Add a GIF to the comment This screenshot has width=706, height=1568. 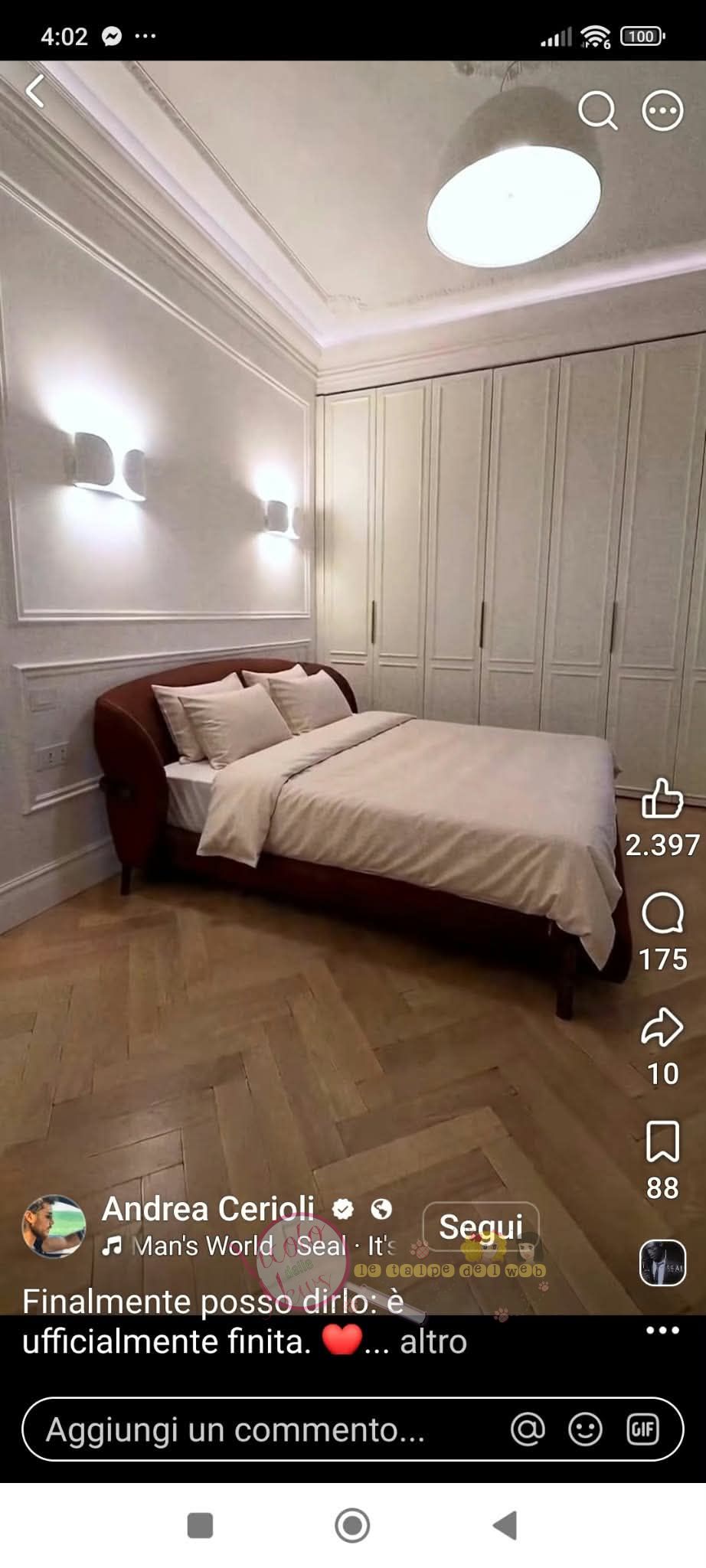pyautogui.click(x=642, y=1429)
